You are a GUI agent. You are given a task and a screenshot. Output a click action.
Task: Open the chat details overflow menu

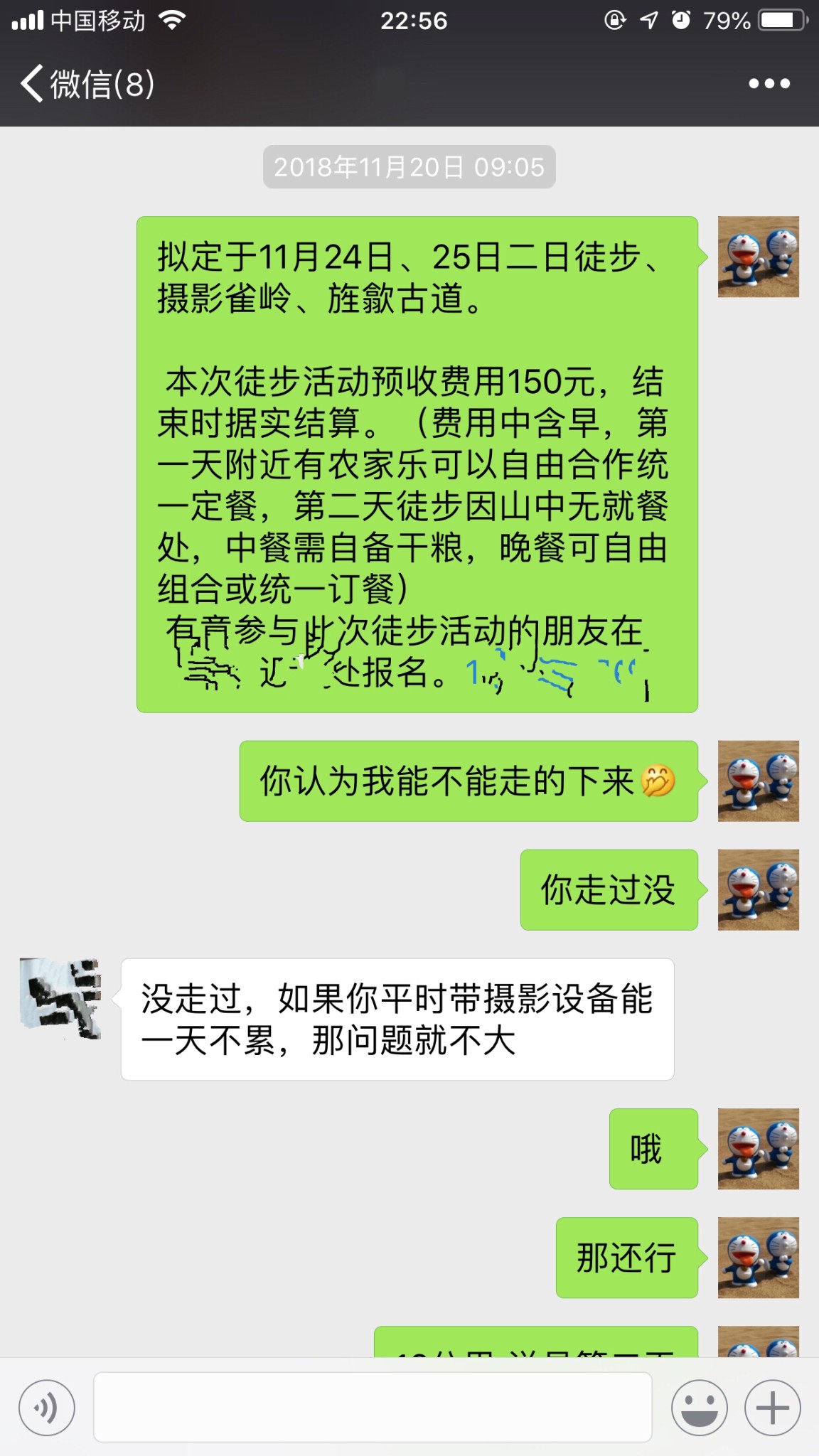coord(769,84)
